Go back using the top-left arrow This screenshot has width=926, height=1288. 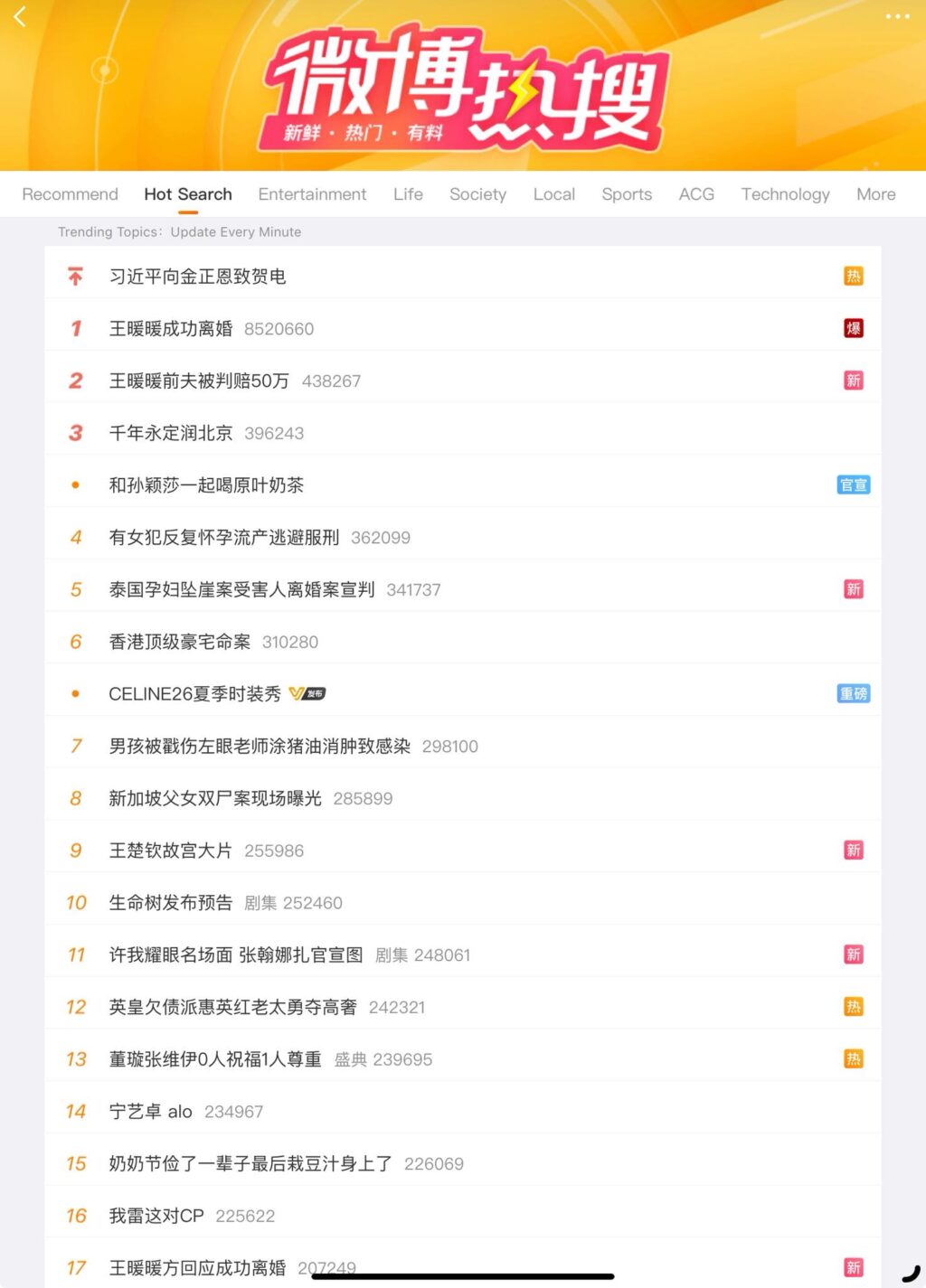20,16
